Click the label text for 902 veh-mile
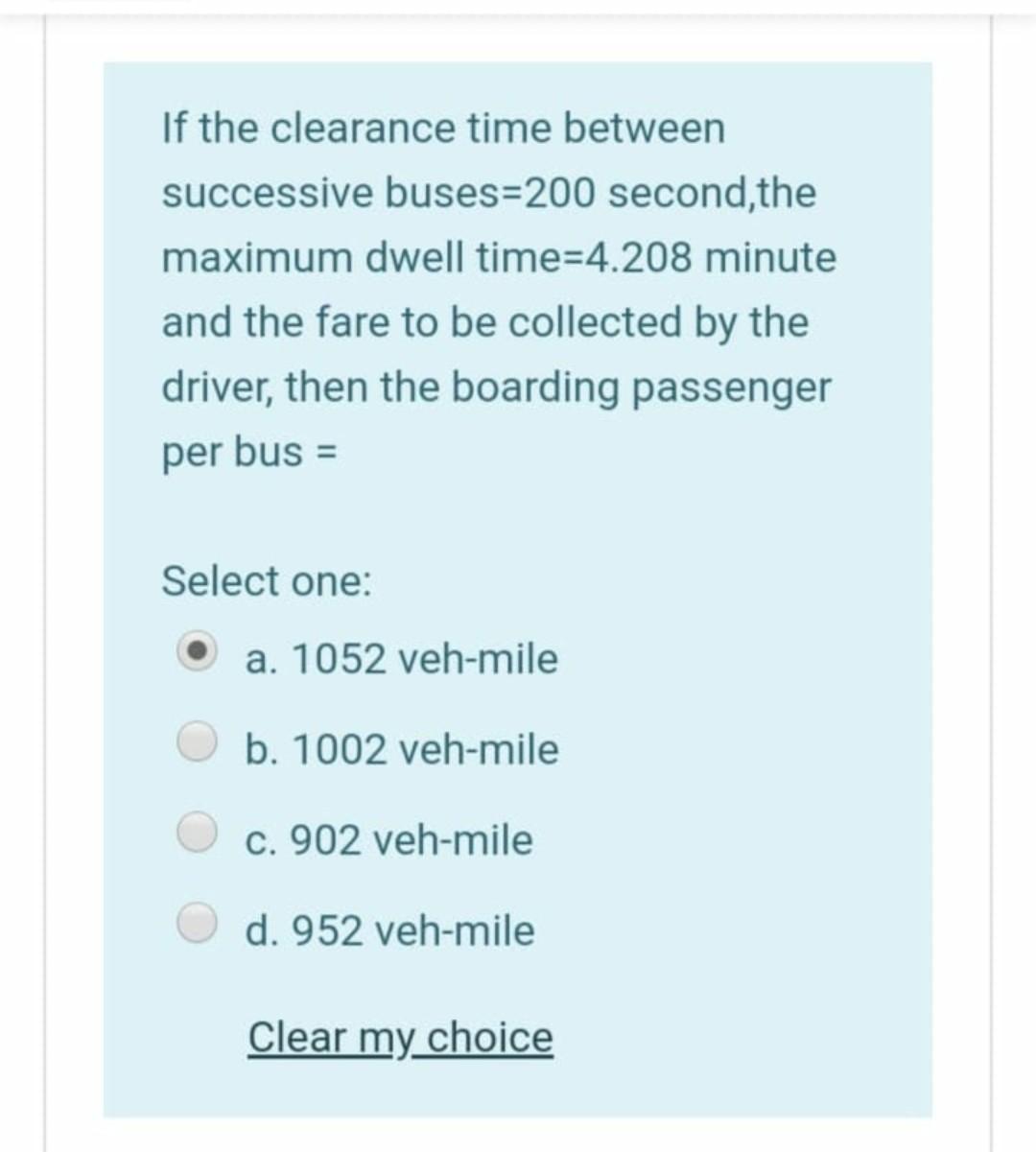This screenshot has height=1152, width=1036. click(388, 839)
